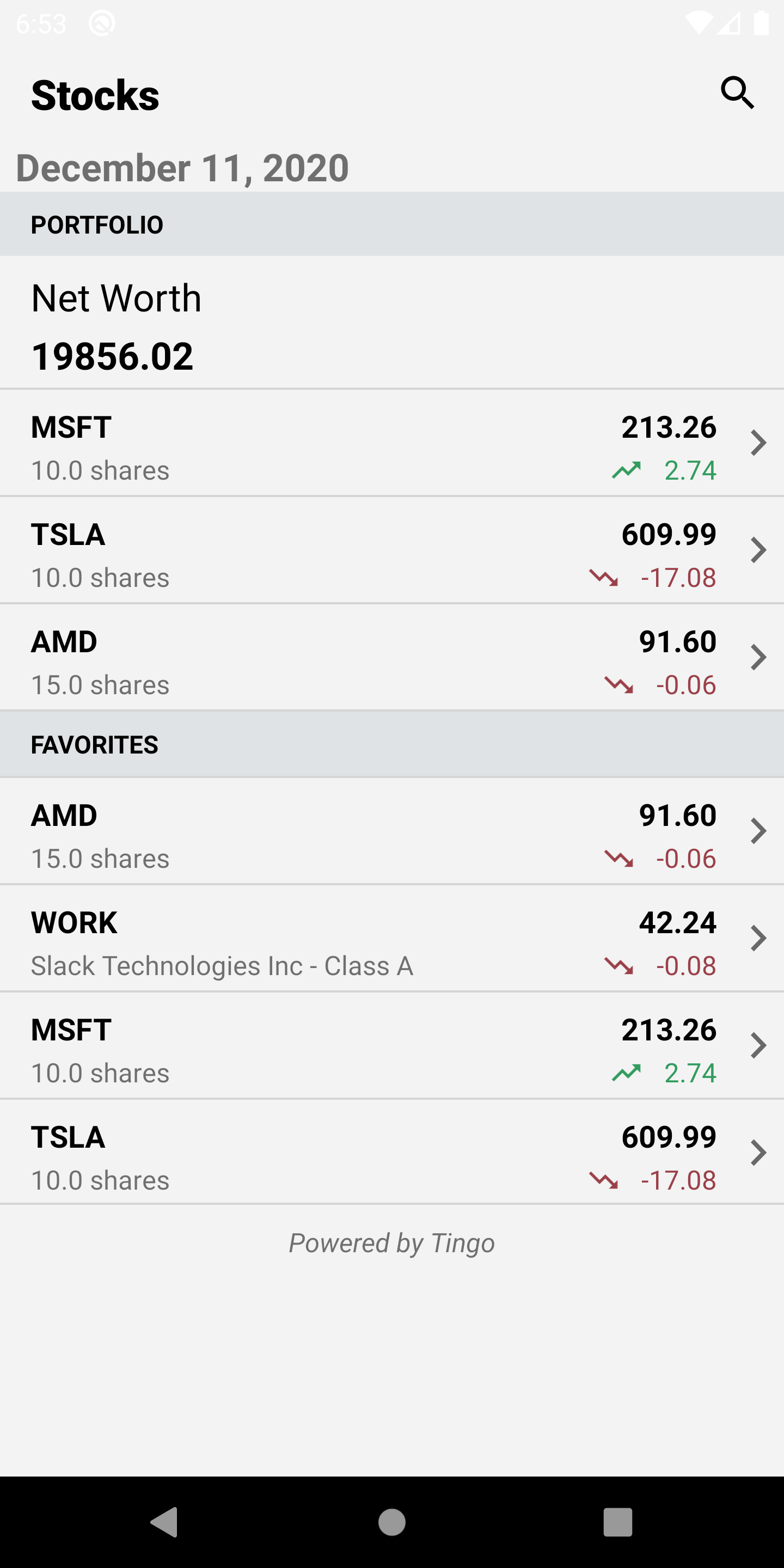The height and width of the screenshot is (1568, 784).
Task: Open AMD in the Portfolio section
Action: 392,657
